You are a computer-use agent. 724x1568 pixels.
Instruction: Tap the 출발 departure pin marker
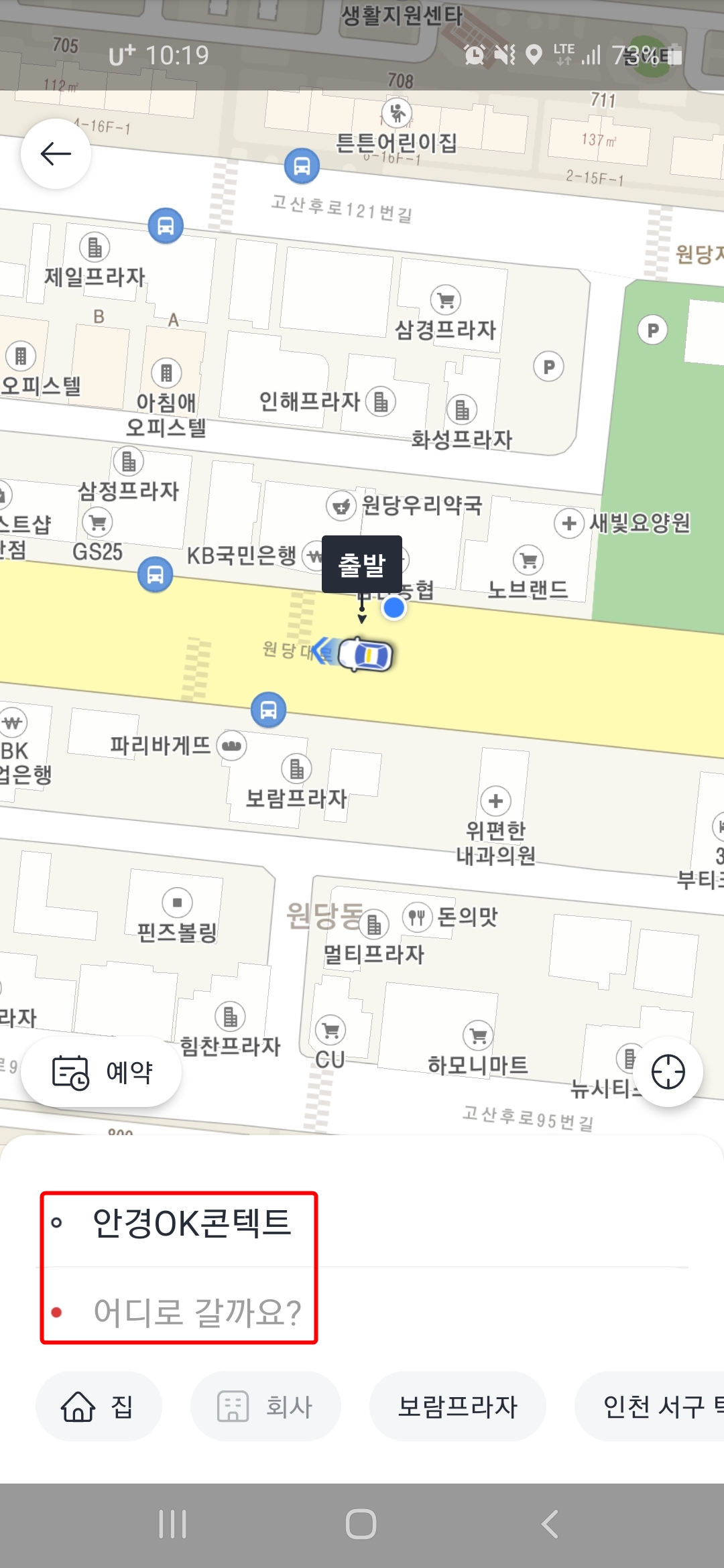[x=362, y=565]
